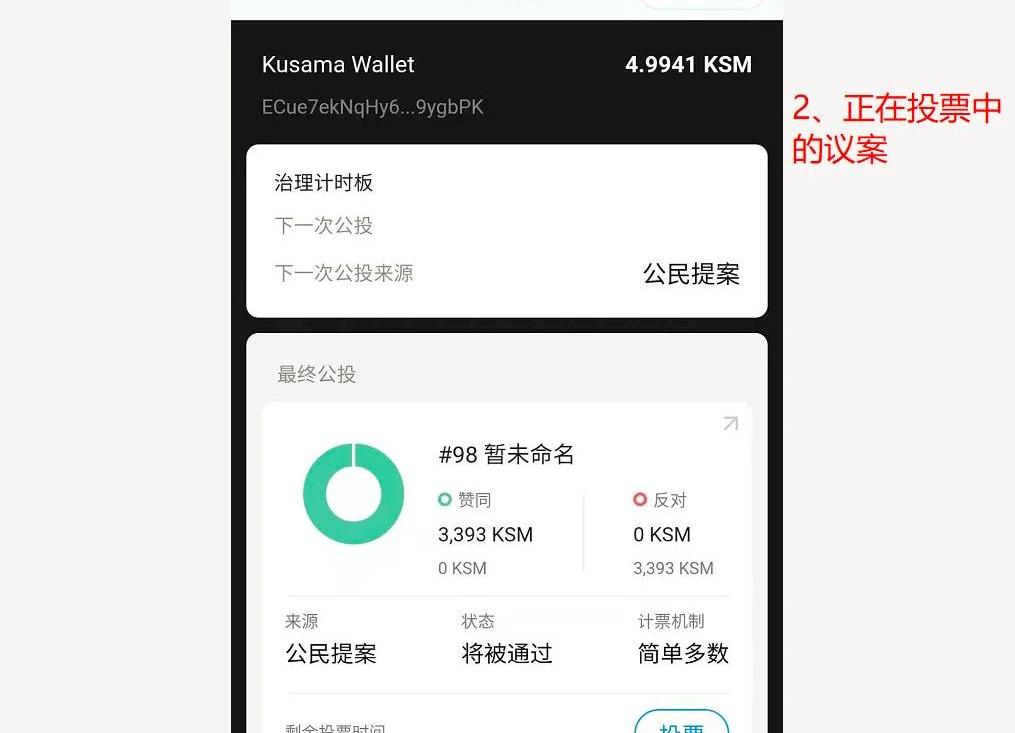The width and height of the screenshot is (1015, 733).
Task: Tap the 投票 vote button
Action: [x=681, y=724]
